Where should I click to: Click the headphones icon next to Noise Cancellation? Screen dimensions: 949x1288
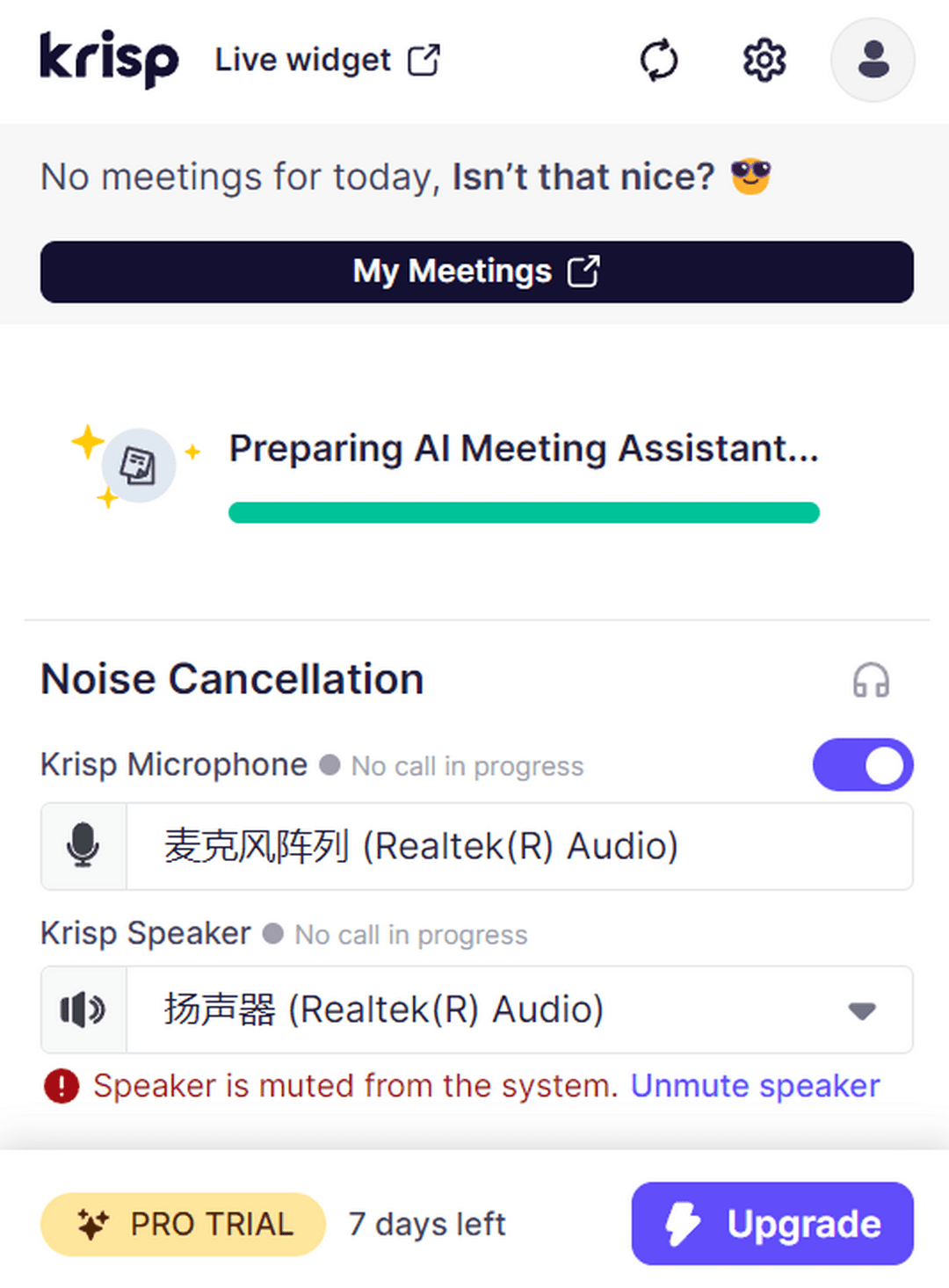[871, 679]
